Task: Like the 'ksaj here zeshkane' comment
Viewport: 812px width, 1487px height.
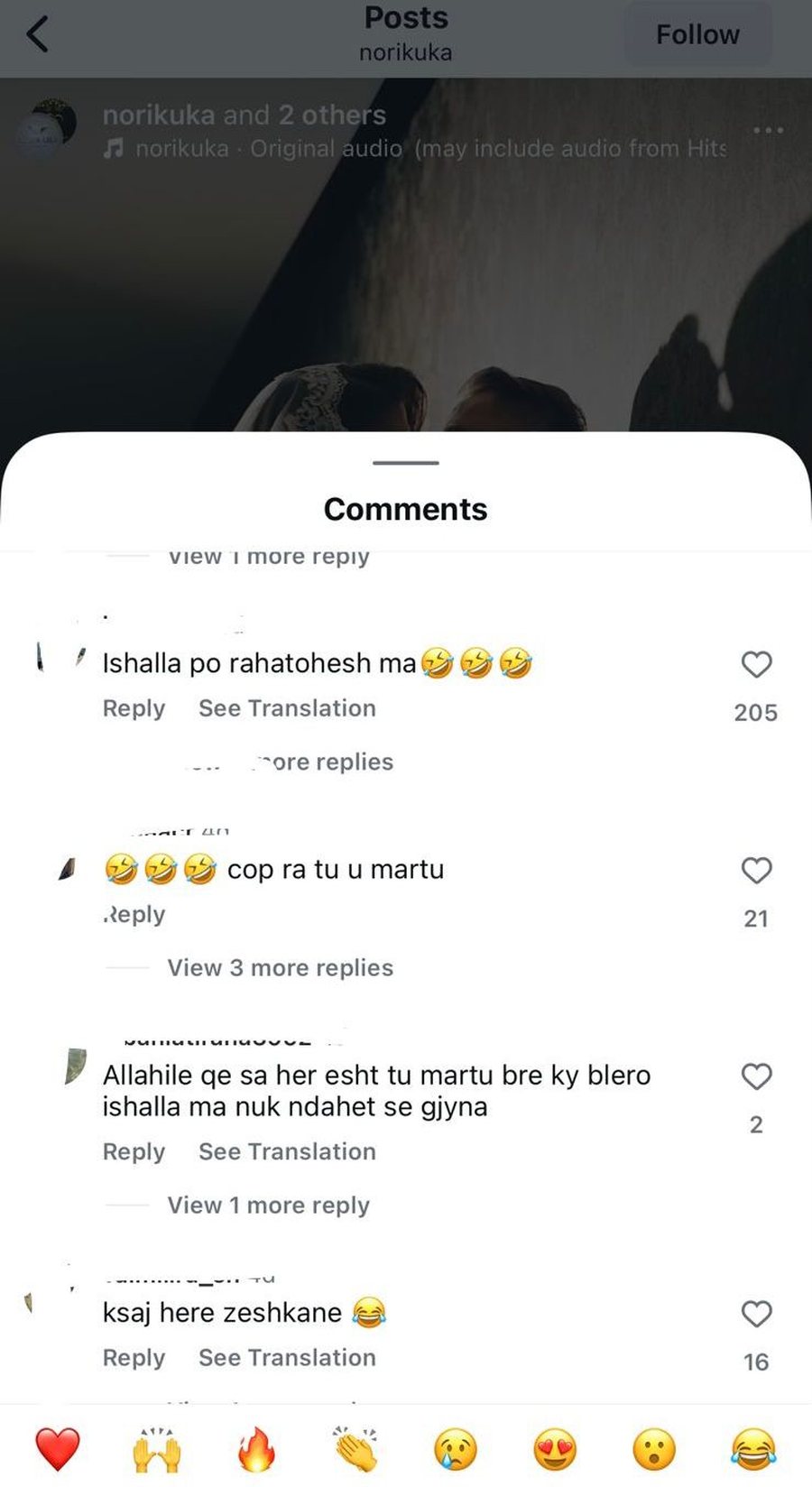Action: 756,1315
